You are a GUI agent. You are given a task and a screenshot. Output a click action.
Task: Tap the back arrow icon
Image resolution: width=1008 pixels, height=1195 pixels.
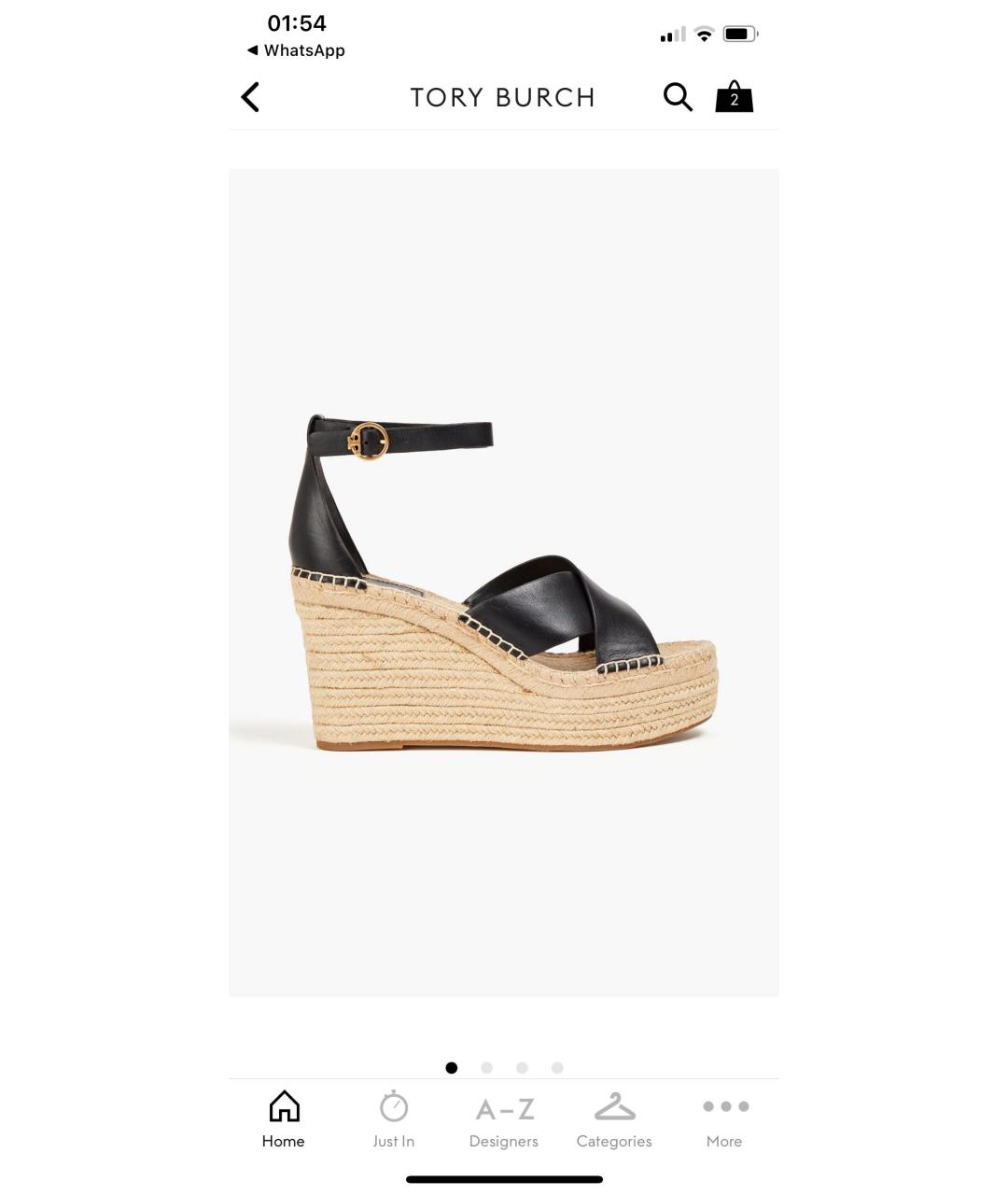[249, 96]
